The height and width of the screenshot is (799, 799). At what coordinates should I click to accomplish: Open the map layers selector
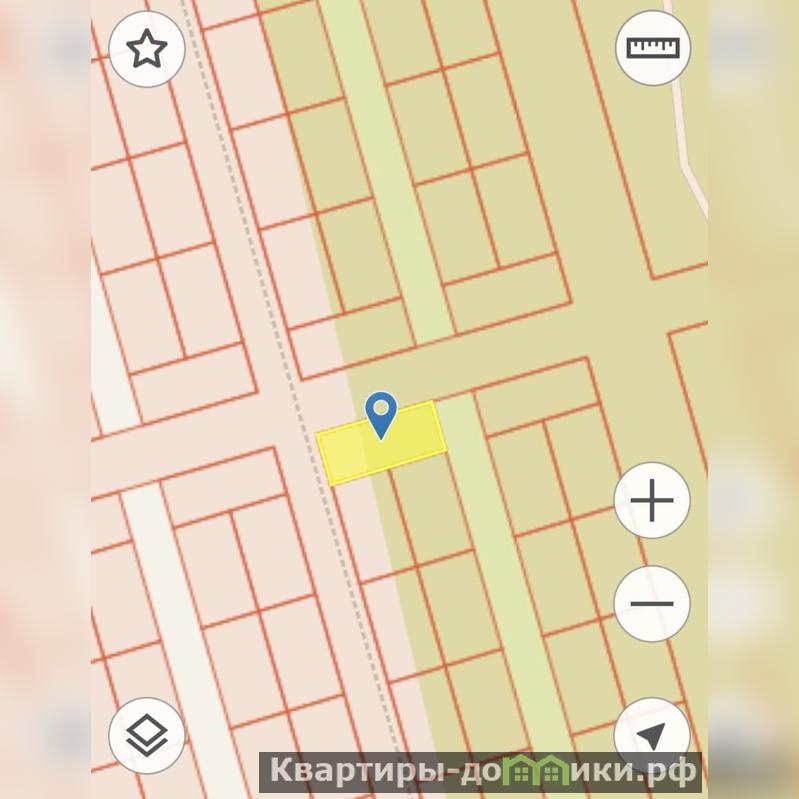147,736
